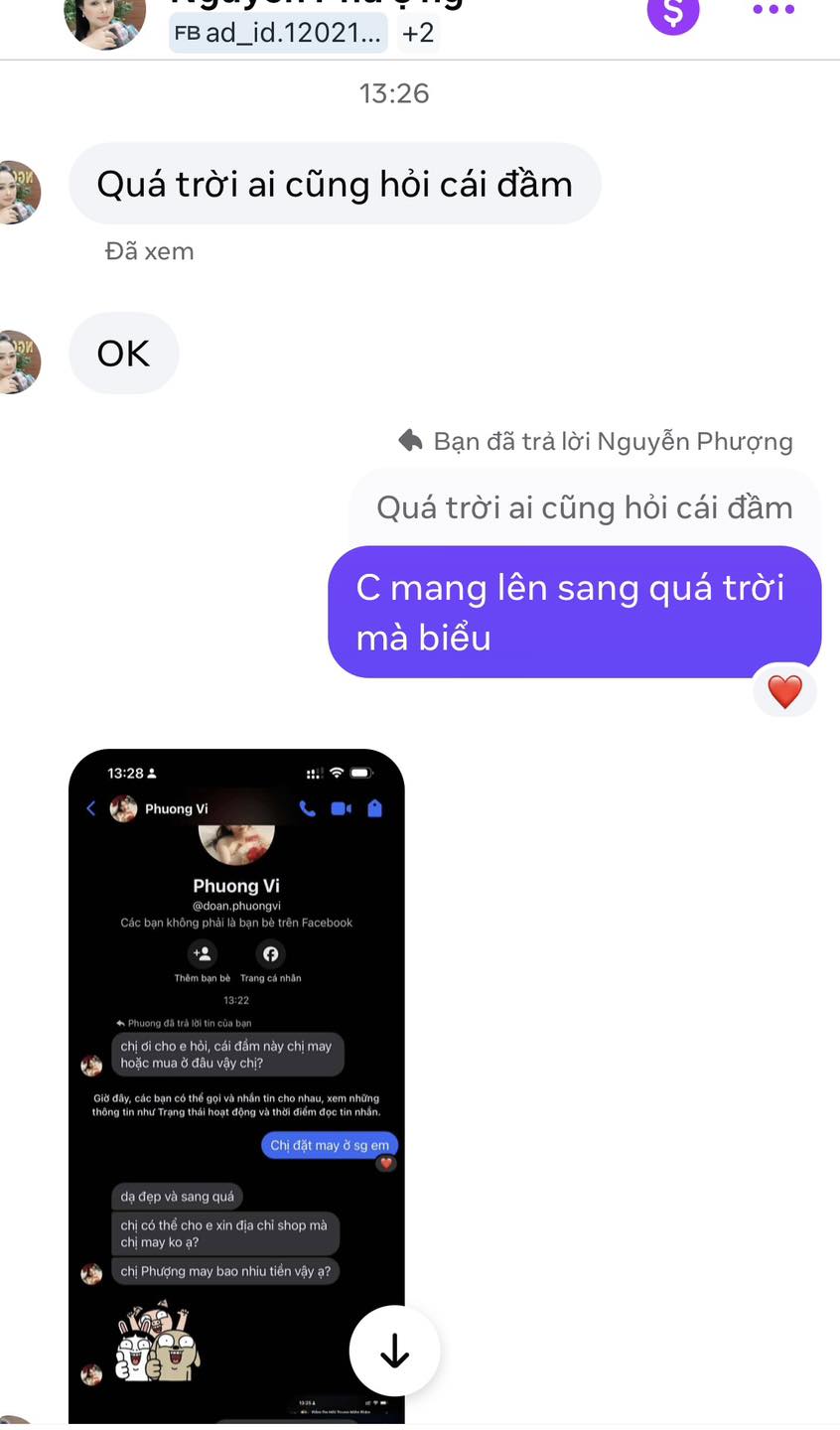840x1430 pixels.
Task: Tap the purple dollar payment icon
Action: (673, 14)
